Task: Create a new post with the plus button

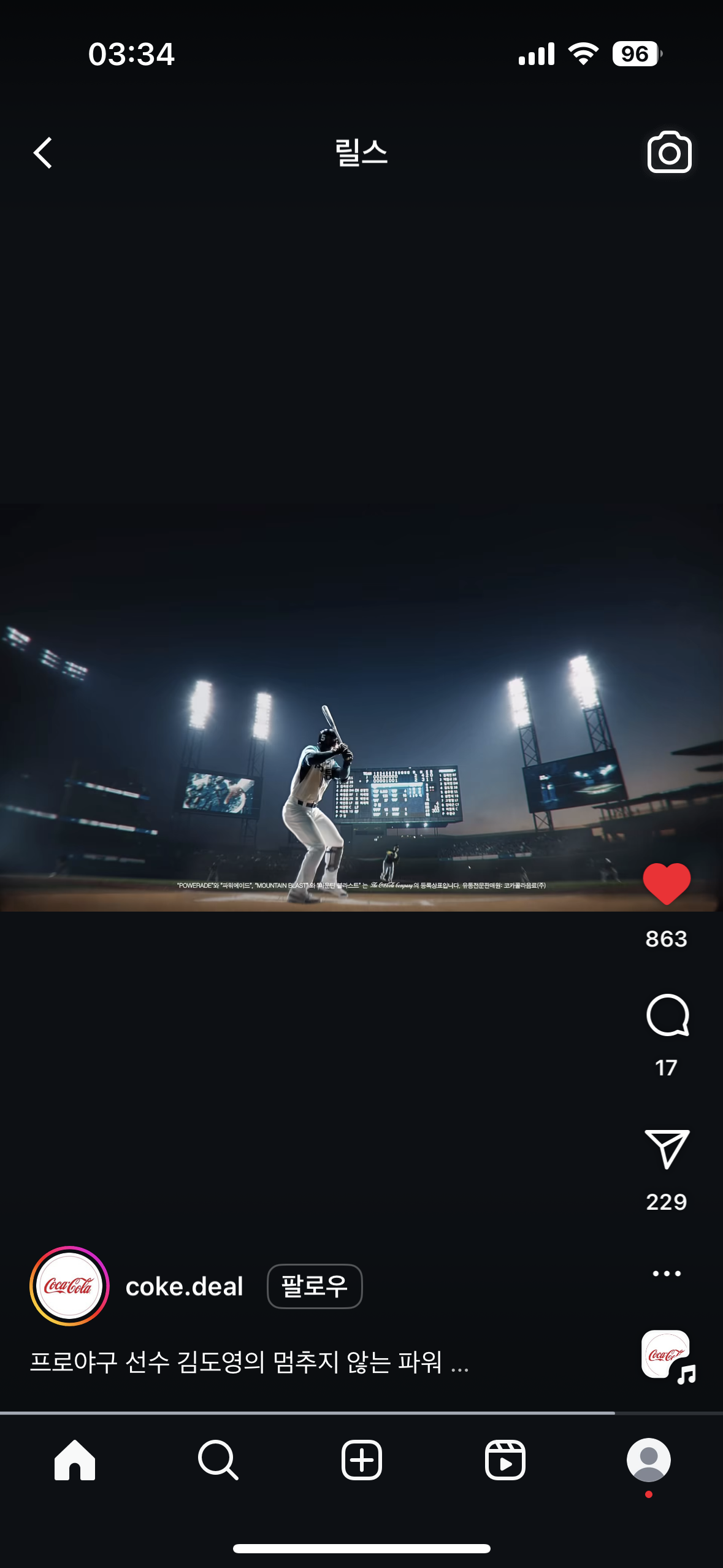Action: pos(362,1460)
